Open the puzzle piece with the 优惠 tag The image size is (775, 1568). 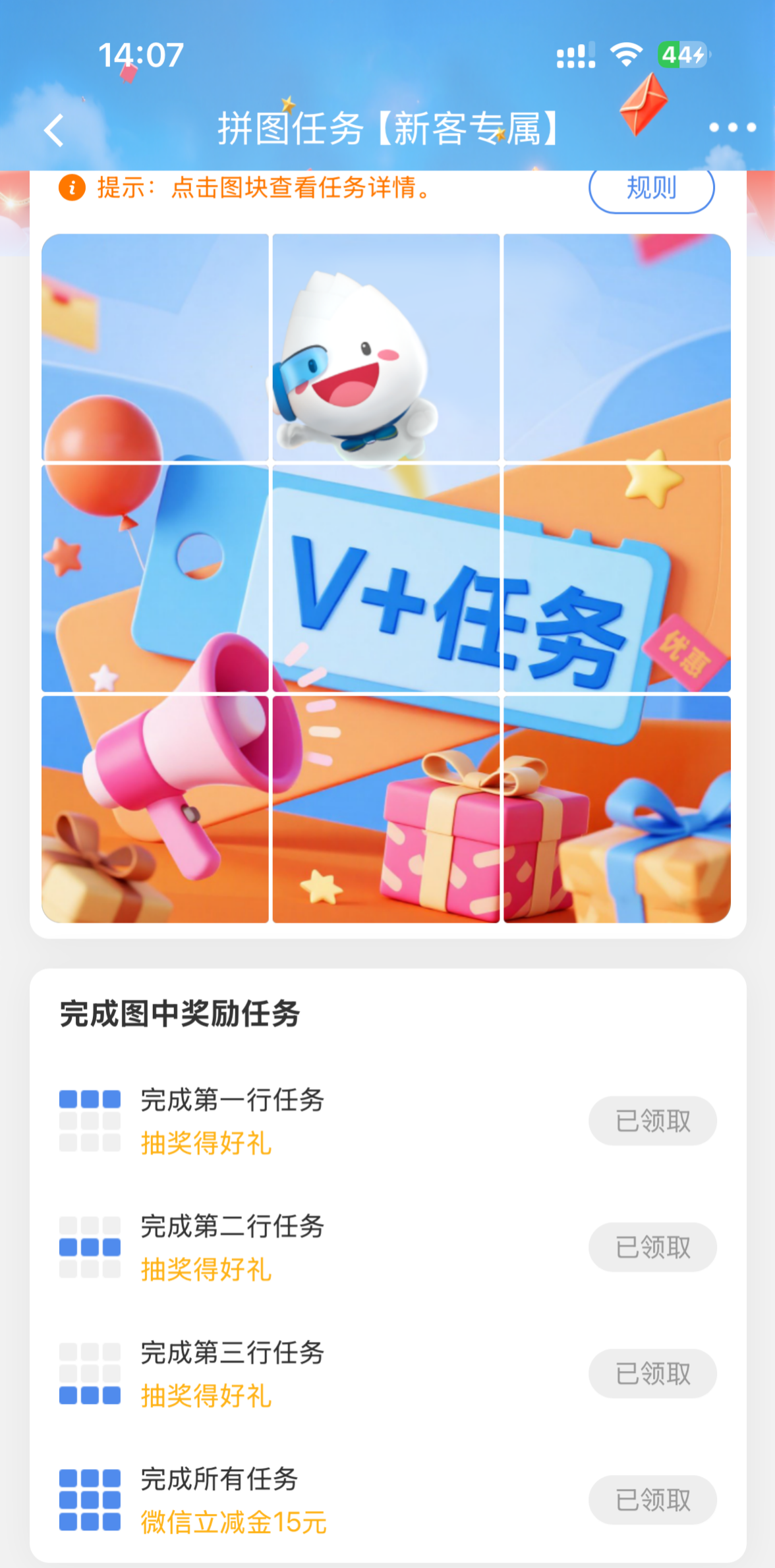[x=617, y=578]
